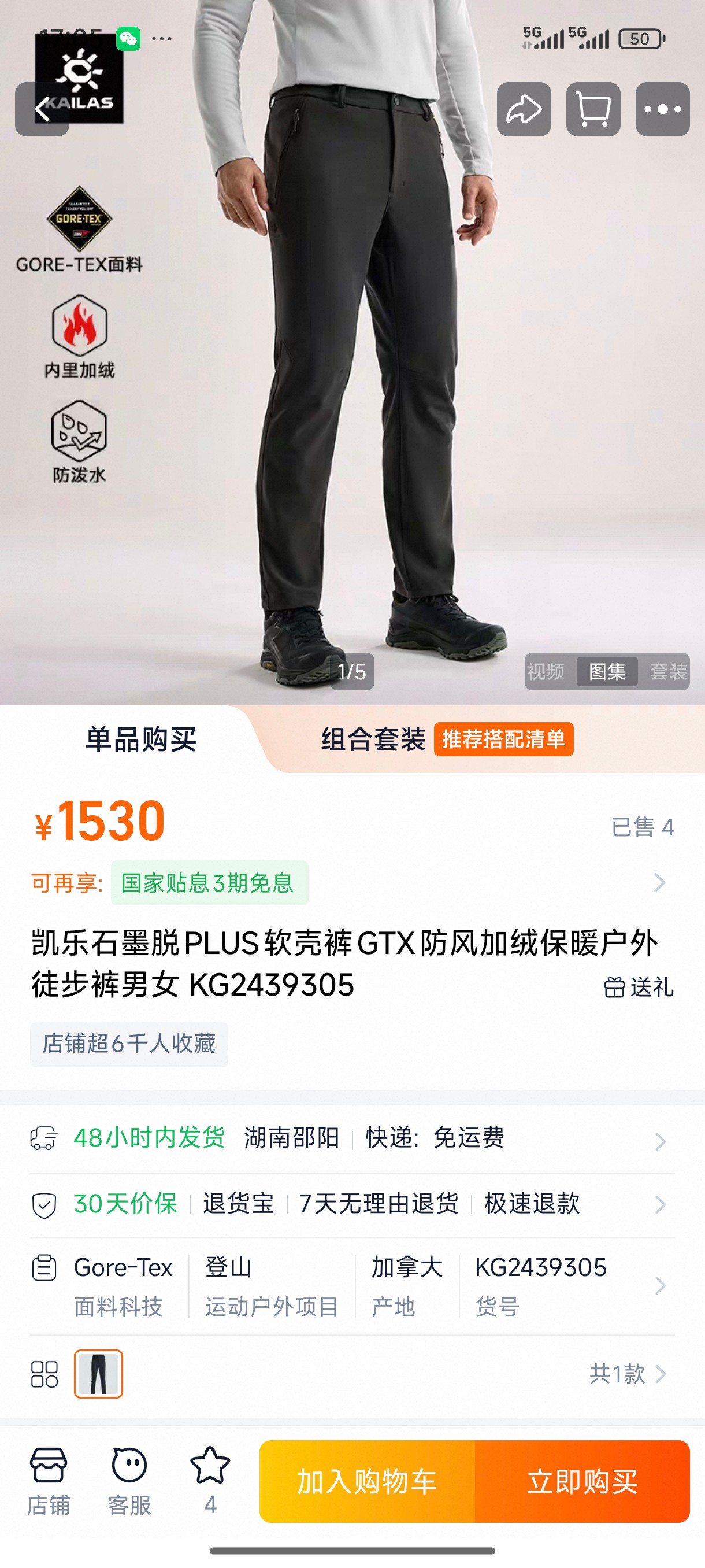705x1568 pixels.
Task: Switch to the 套装 media tab
Action: coord(667,671)
